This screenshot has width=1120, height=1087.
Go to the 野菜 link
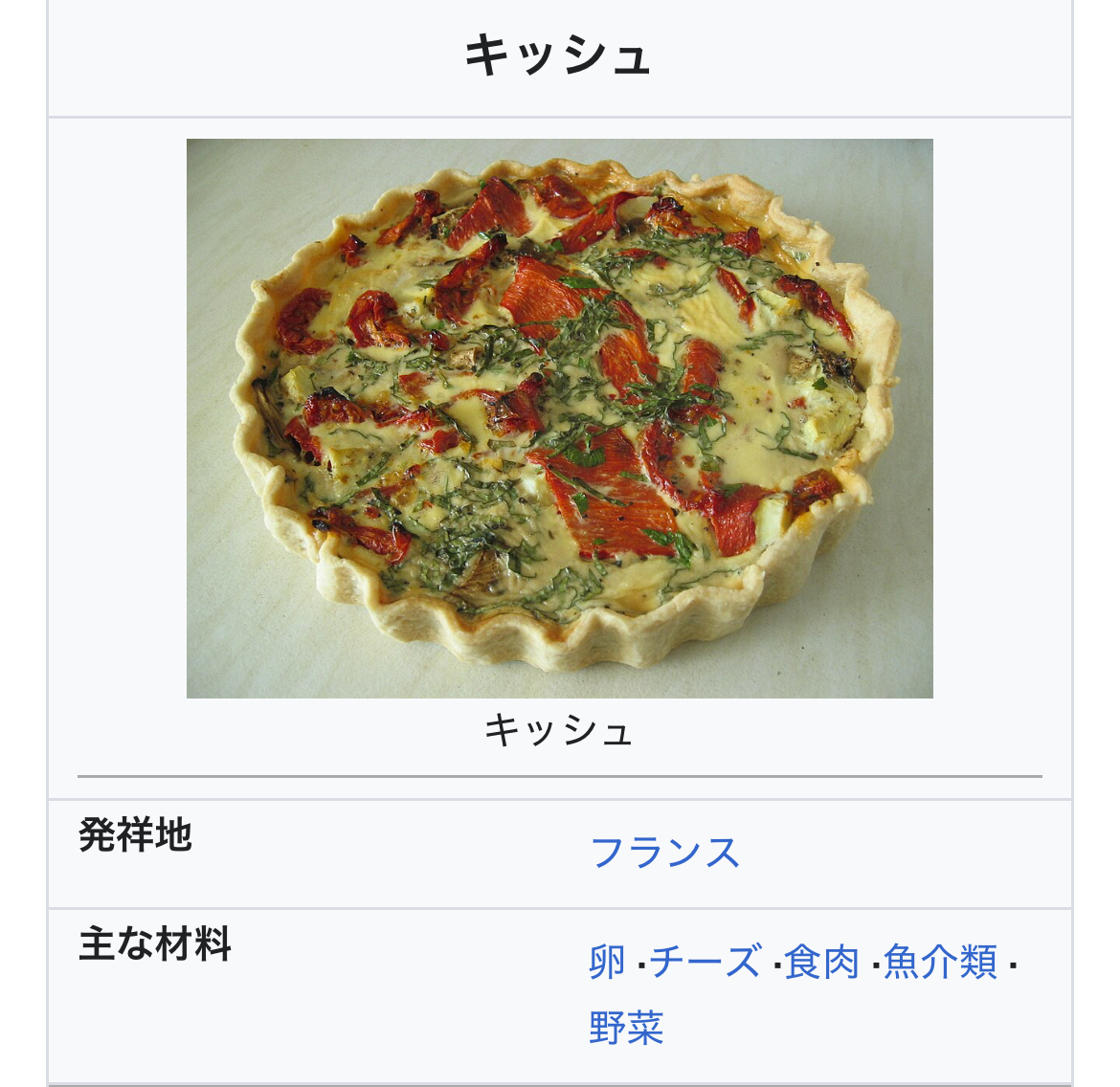626,1028
